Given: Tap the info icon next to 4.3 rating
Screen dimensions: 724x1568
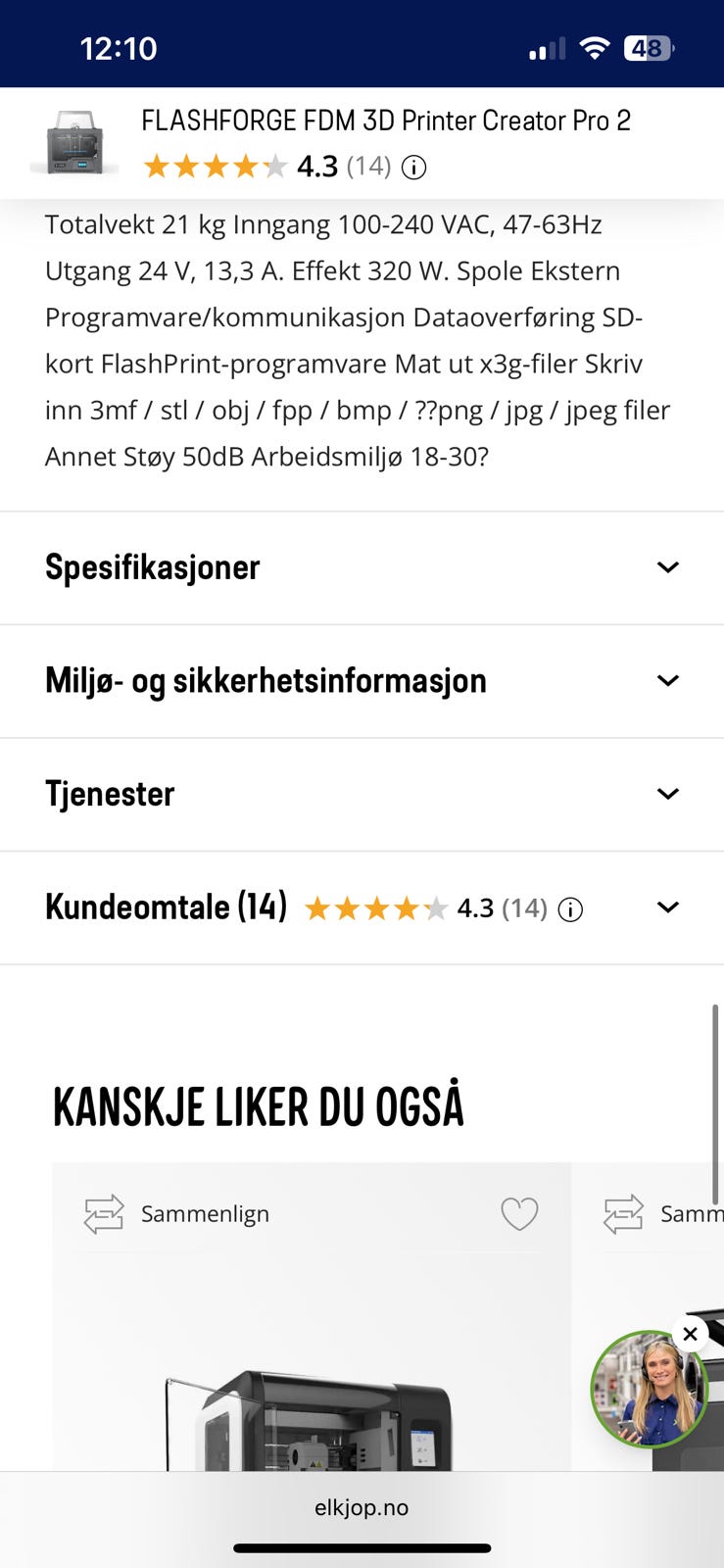Looking at the screenshot, I should [414, 167].
